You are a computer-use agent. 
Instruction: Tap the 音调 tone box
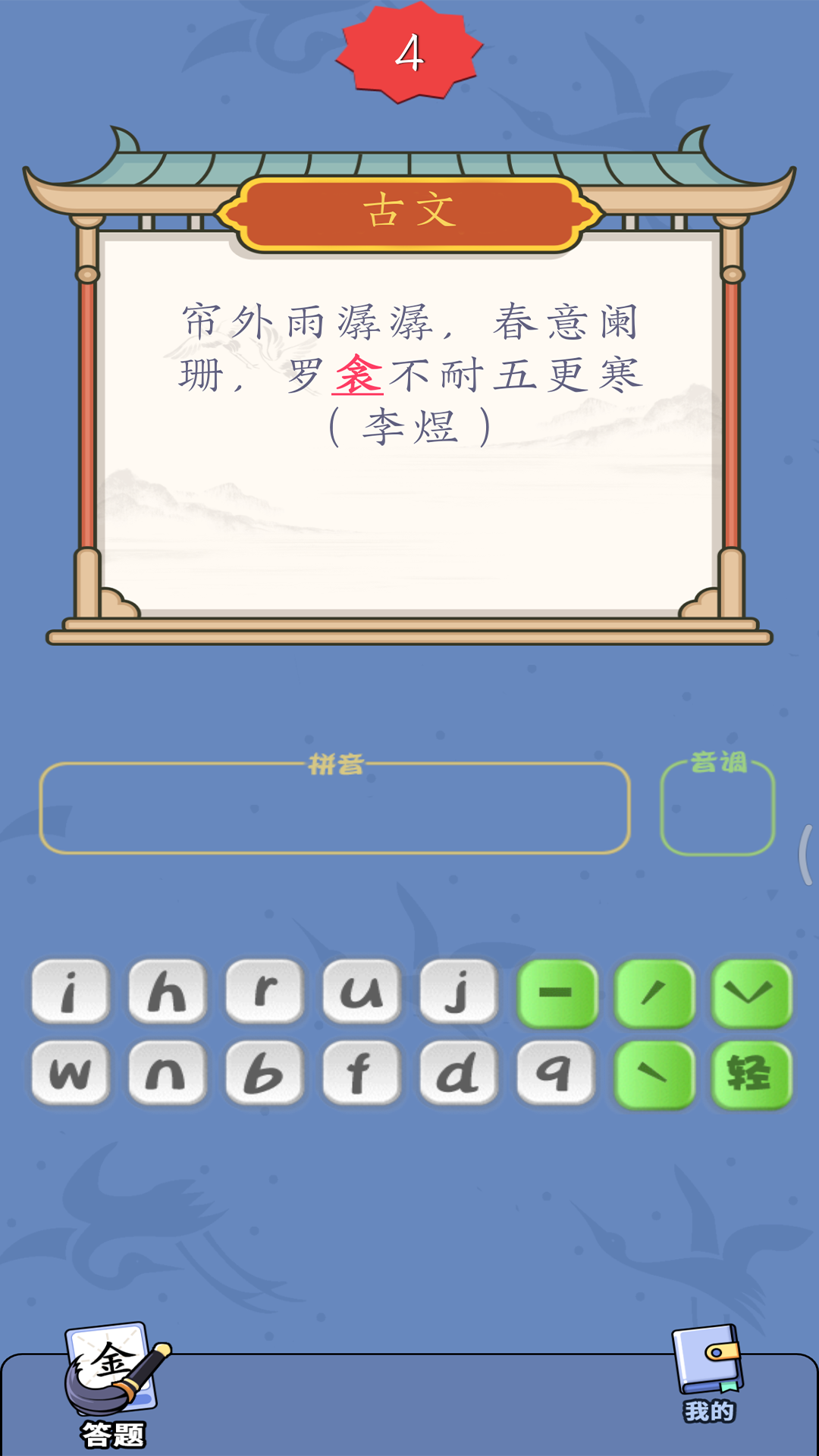click(717, 809)
